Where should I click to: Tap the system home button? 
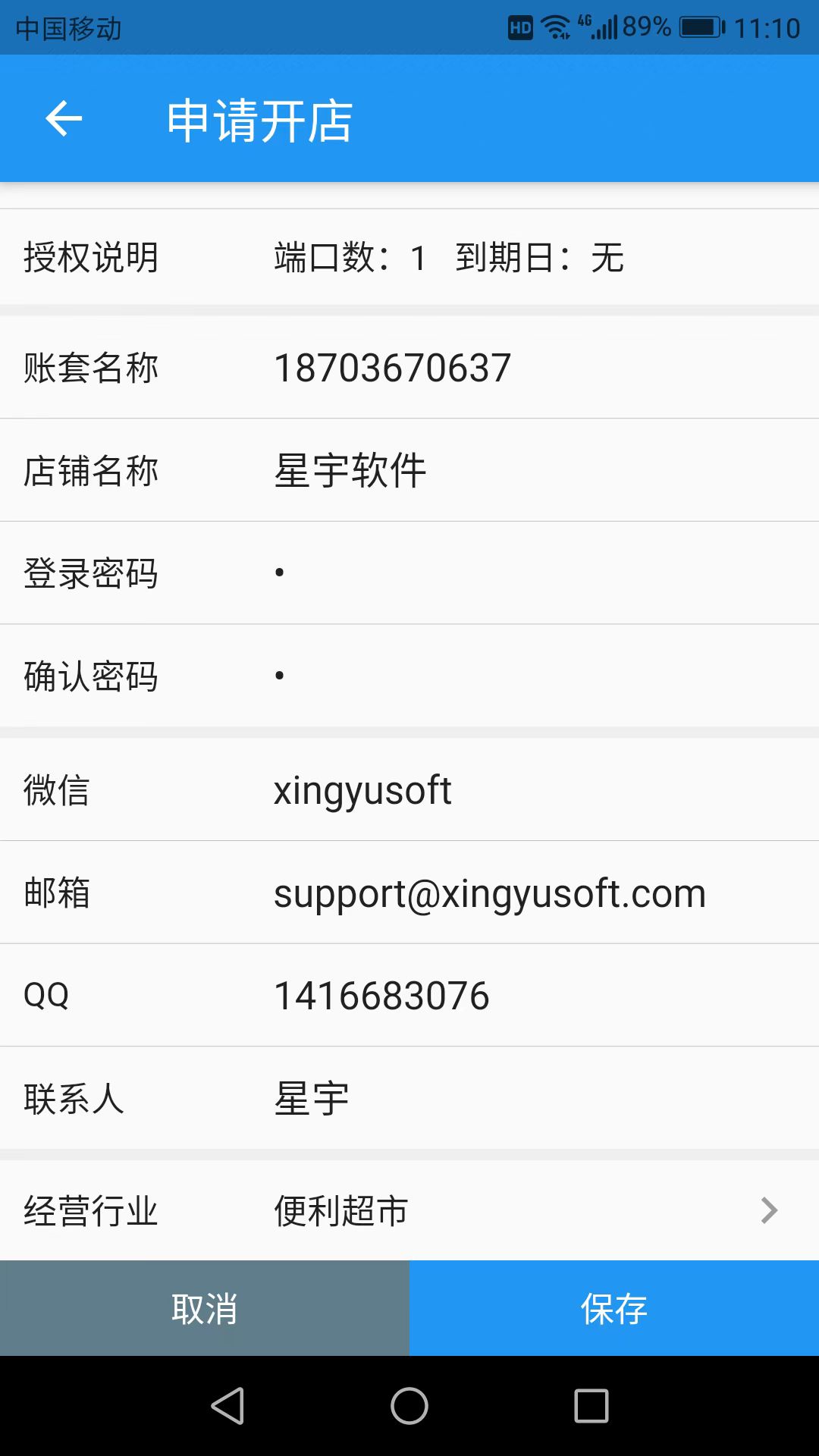tap(409, 1406)
